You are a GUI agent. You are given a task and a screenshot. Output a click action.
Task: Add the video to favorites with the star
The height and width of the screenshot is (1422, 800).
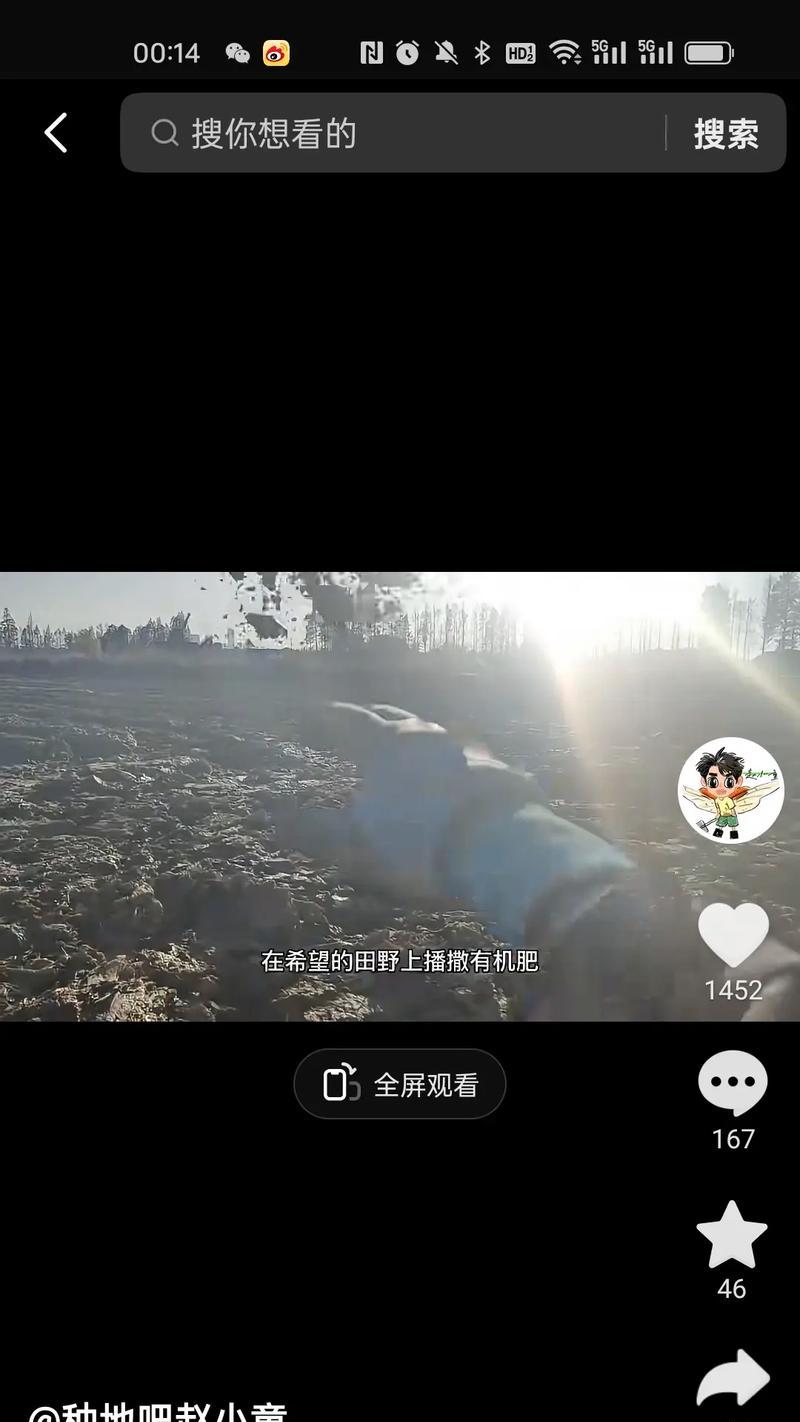tap(732, 1235)
